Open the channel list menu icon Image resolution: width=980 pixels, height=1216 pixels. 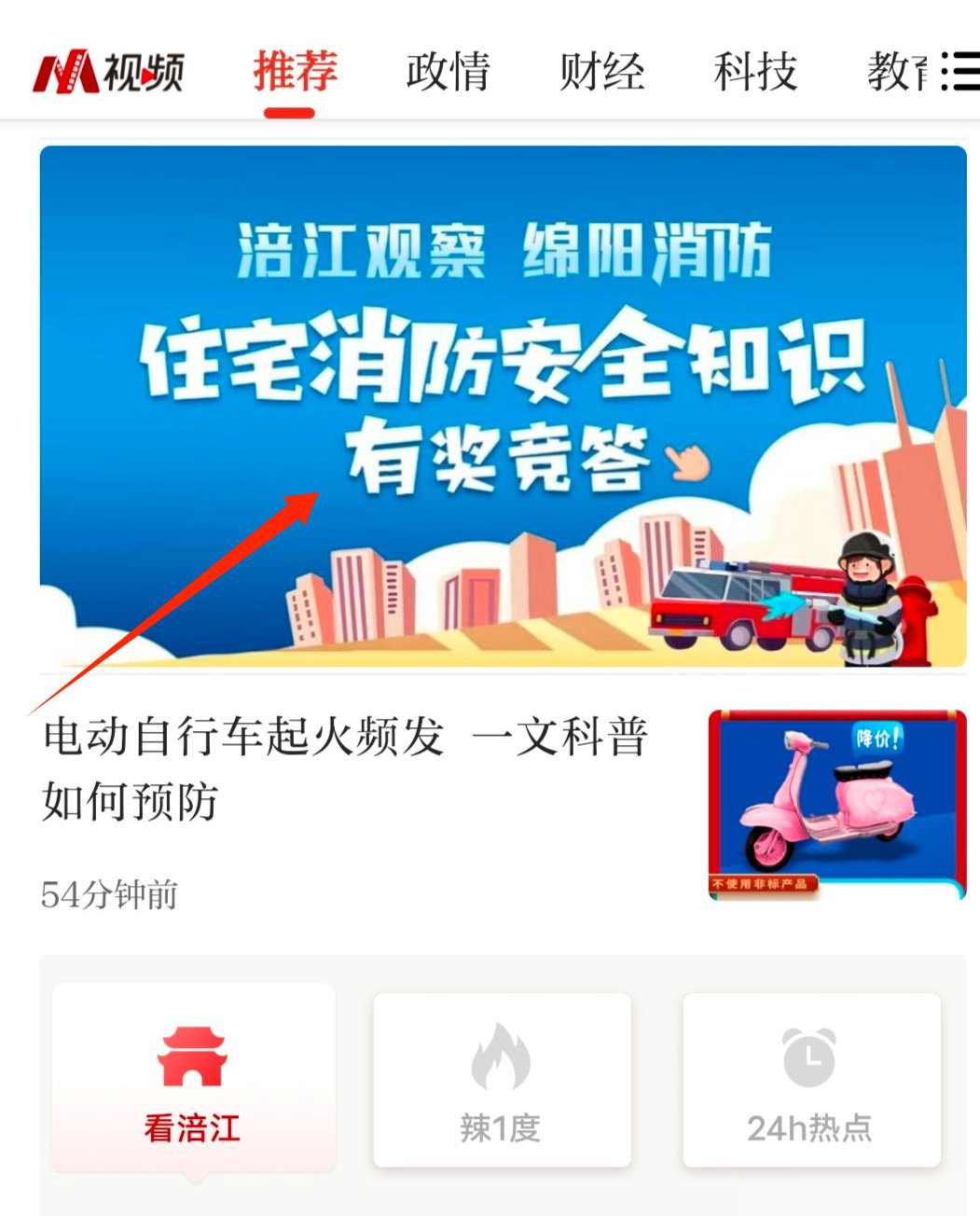pyautogui.click(x=959, y=72)
